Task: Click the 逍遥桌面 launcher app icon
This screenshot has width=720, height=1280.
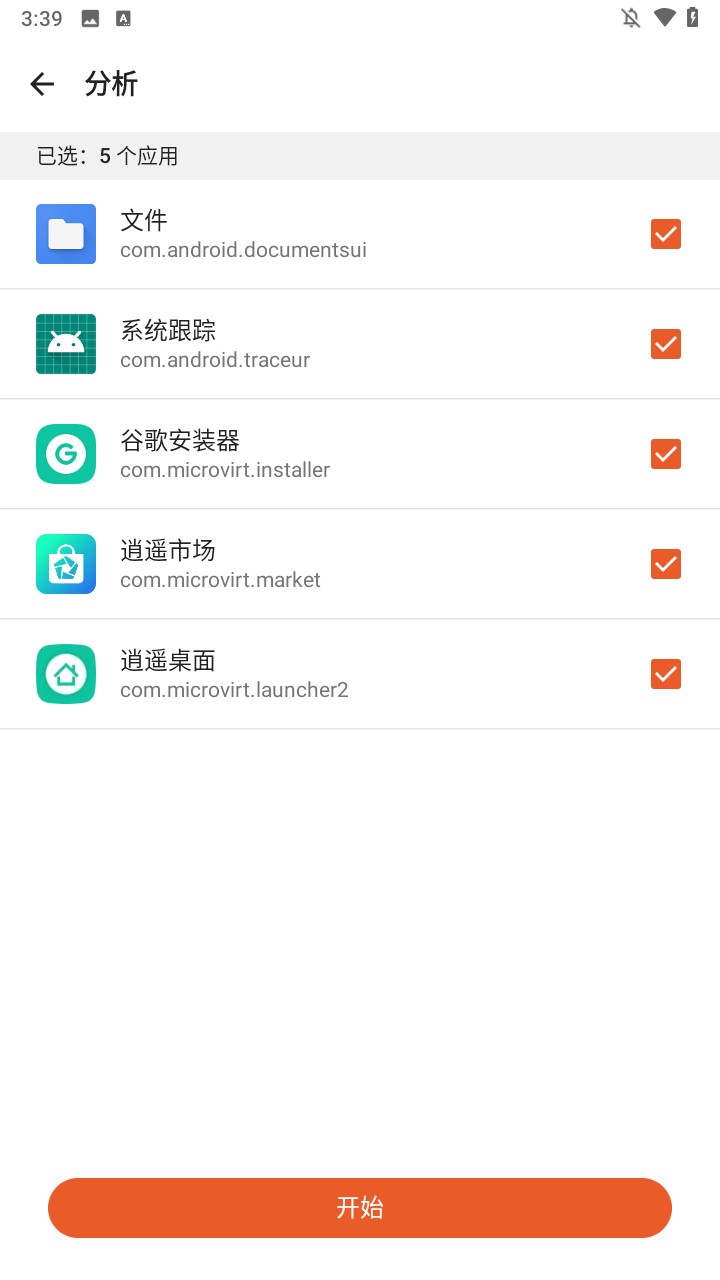Action: 65,673
